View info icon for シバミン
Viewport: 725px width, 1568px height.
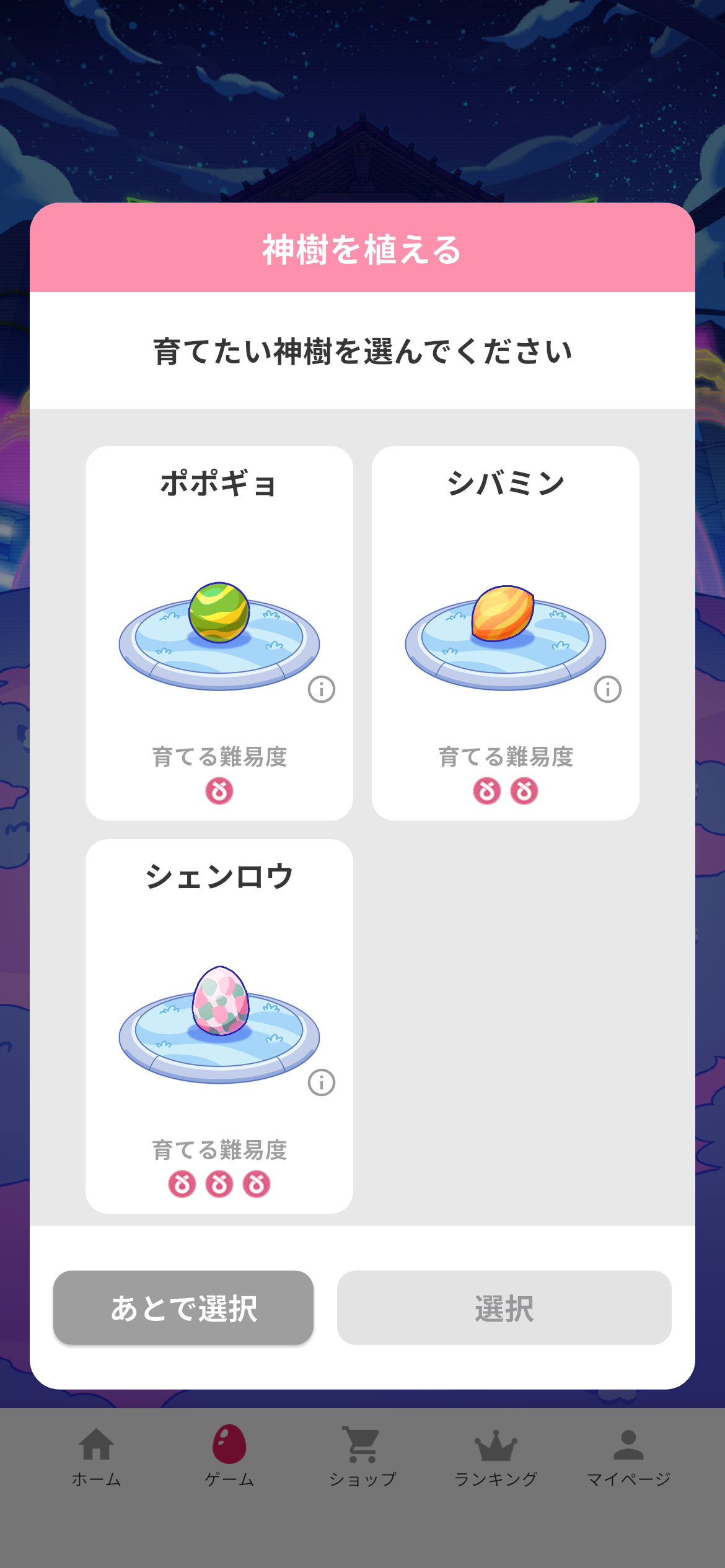click(608, 689)
